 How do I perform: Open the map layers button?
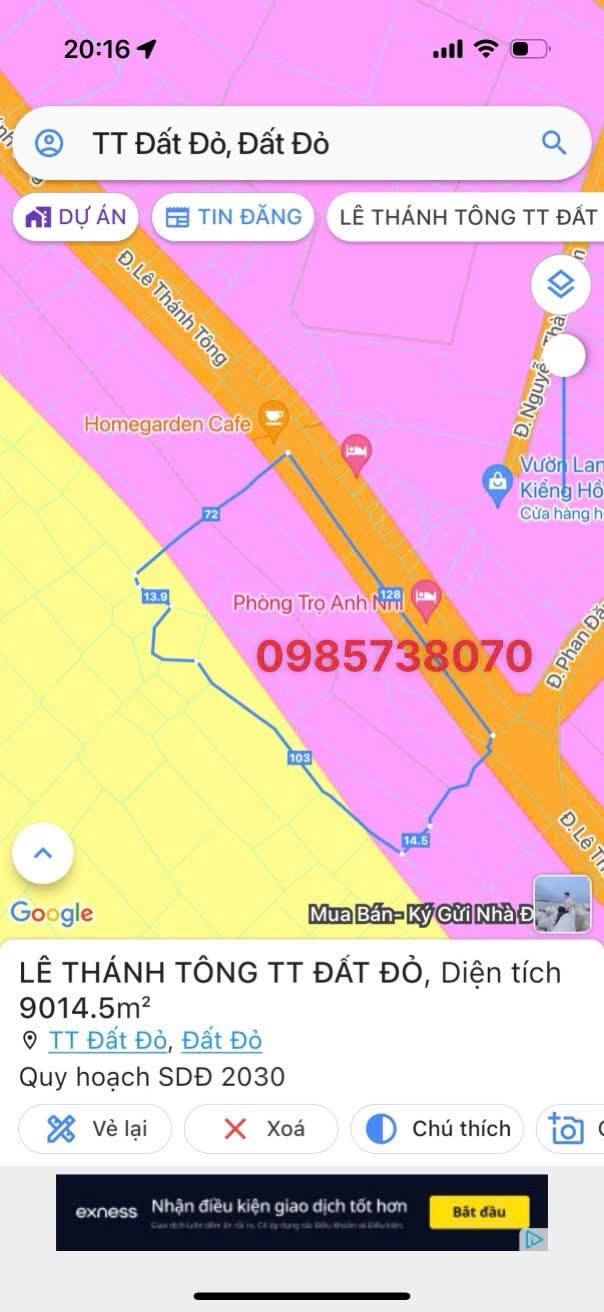[x=560, y=285]
